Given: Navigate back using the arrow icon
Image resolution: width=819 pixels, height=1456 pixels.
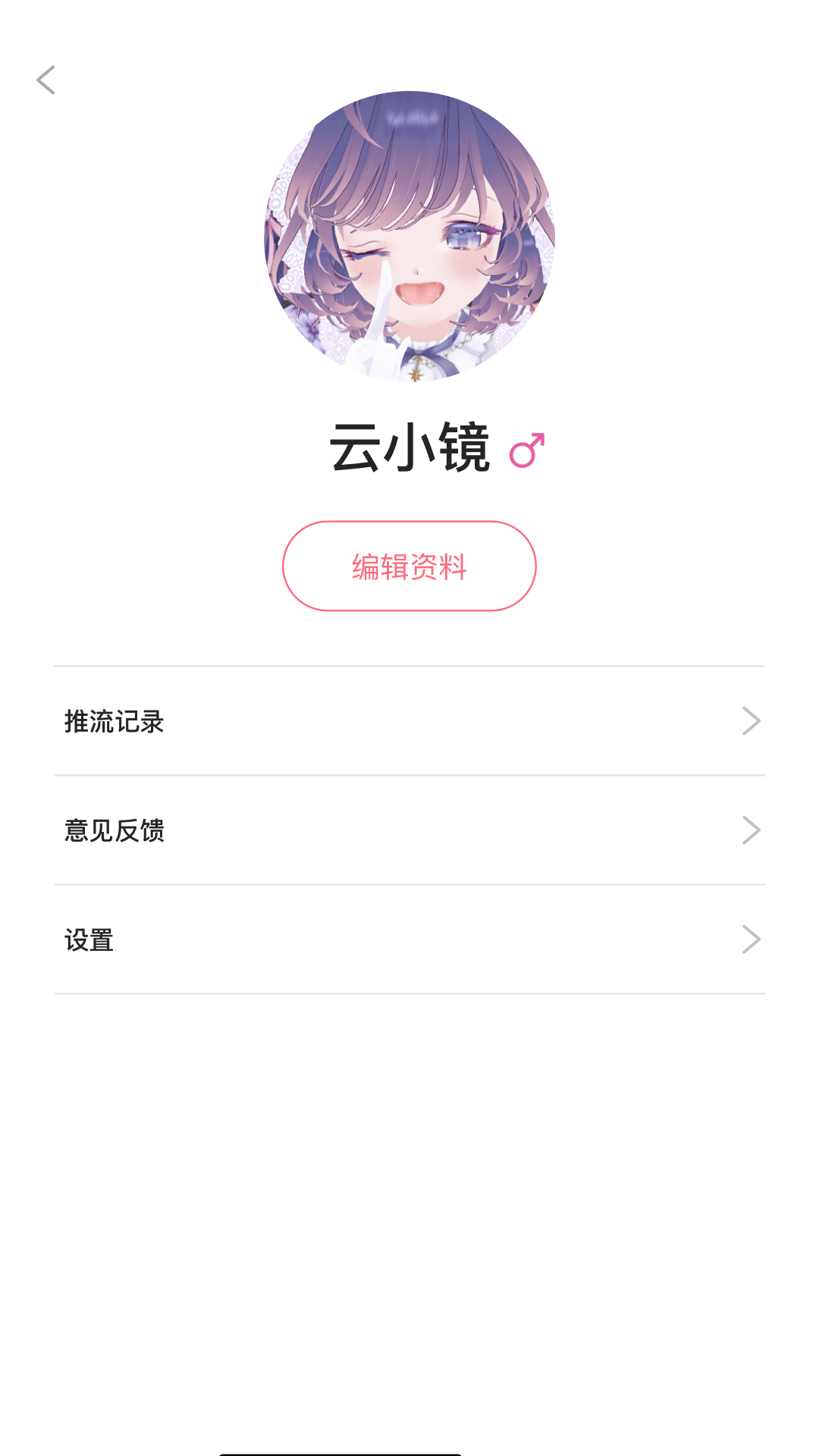Looking at the screenshot, I should tap(45, 80).
